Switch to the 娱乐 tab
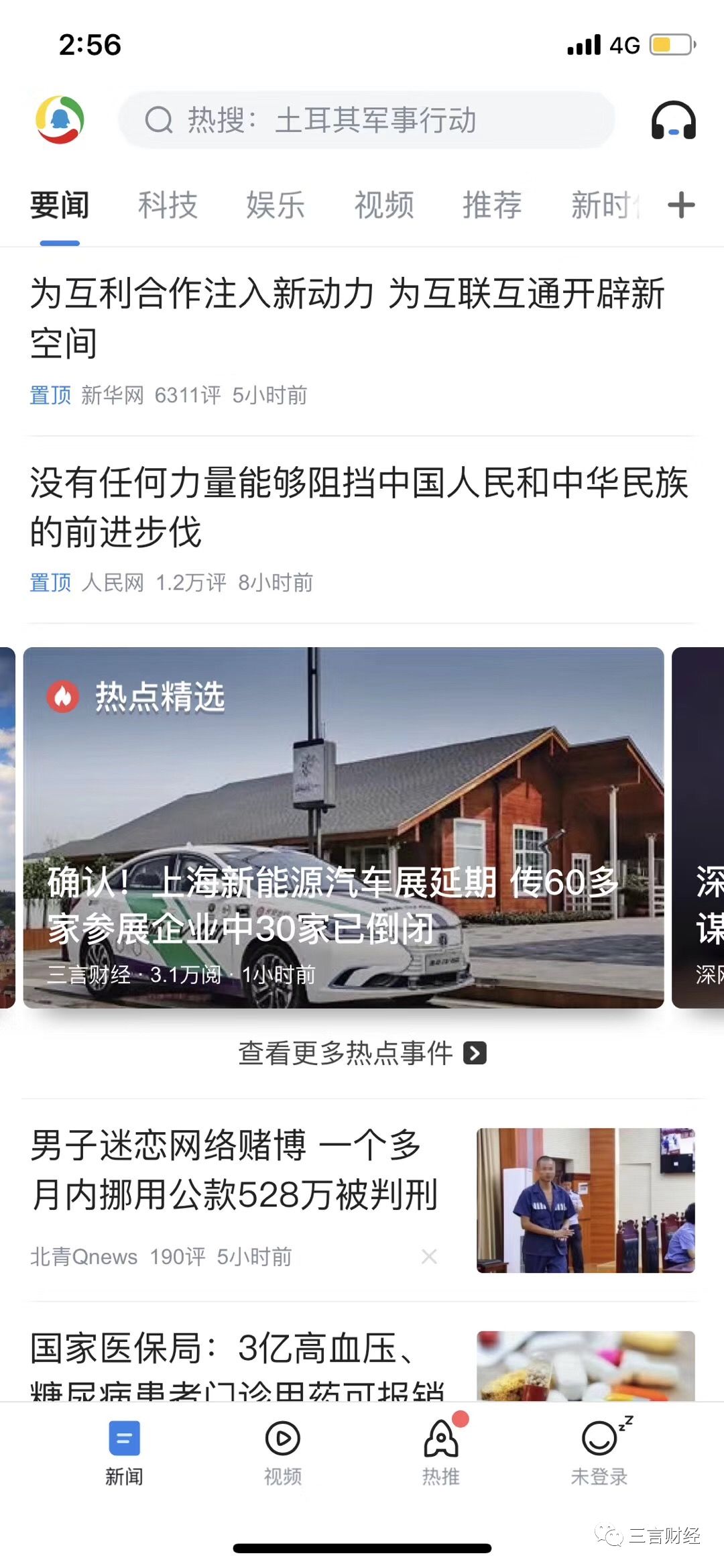 point(276,205)
